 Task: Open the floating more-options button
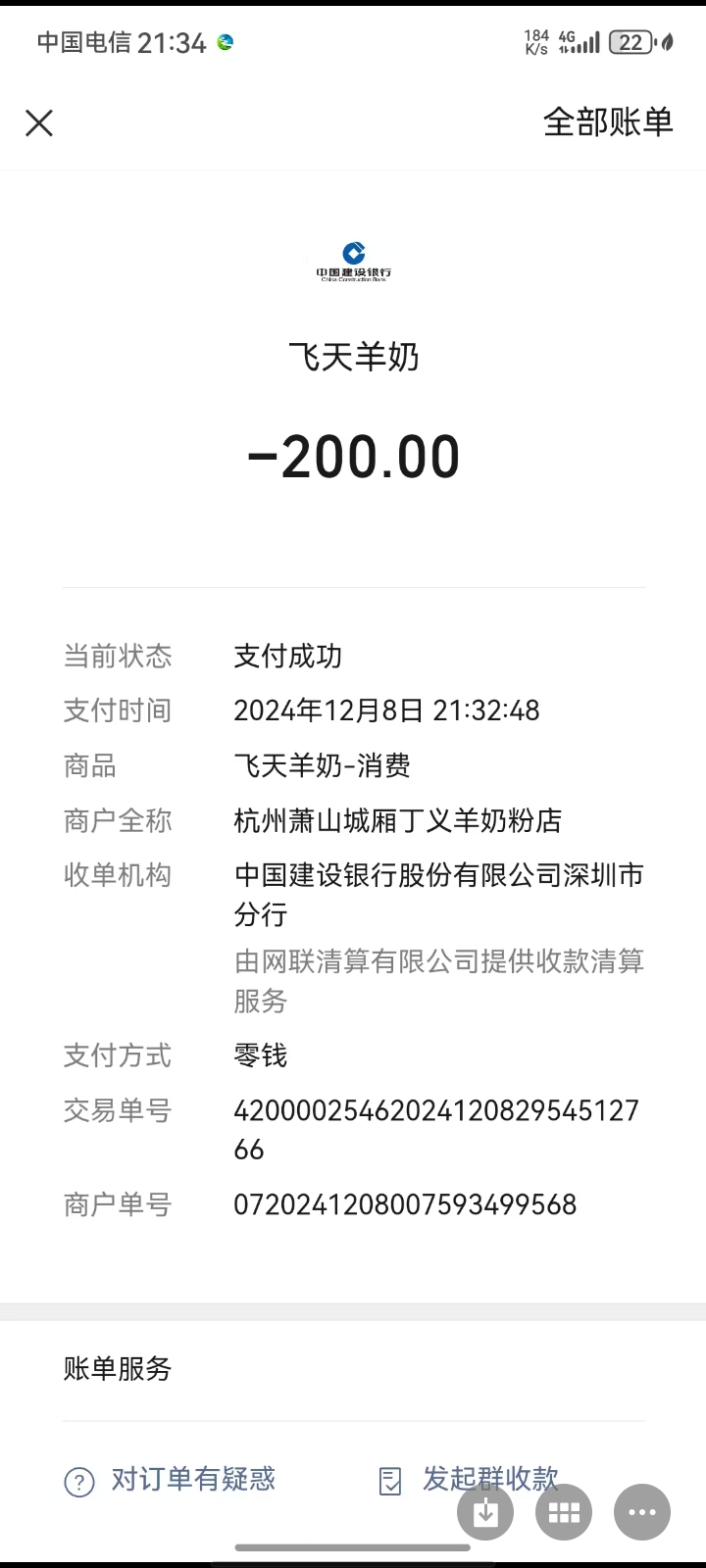[642, 1513]
